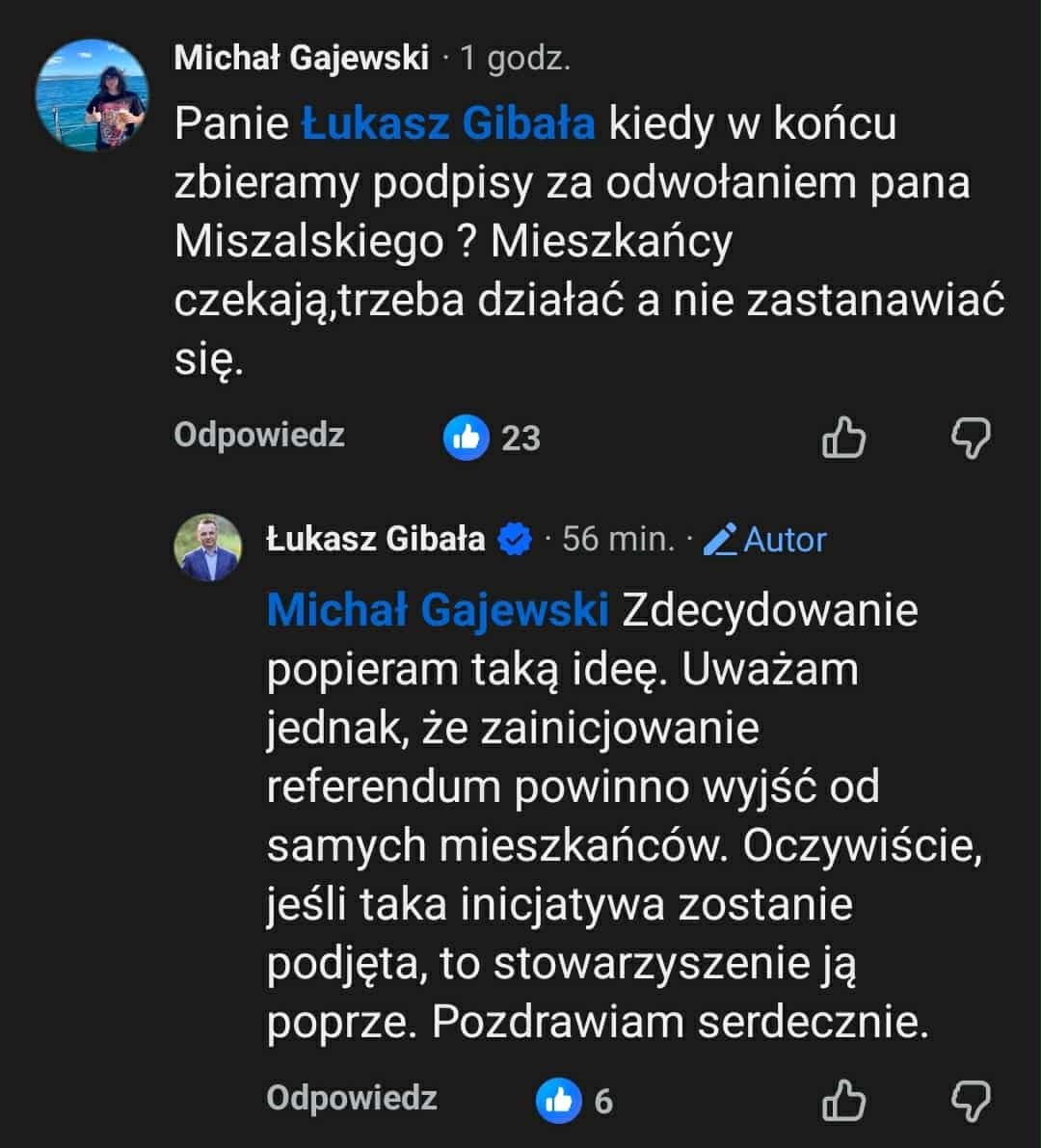1041x1148 pixels.
Task: Reply to Łukasz Gibała's comment
Action: tap(352, 1098)
